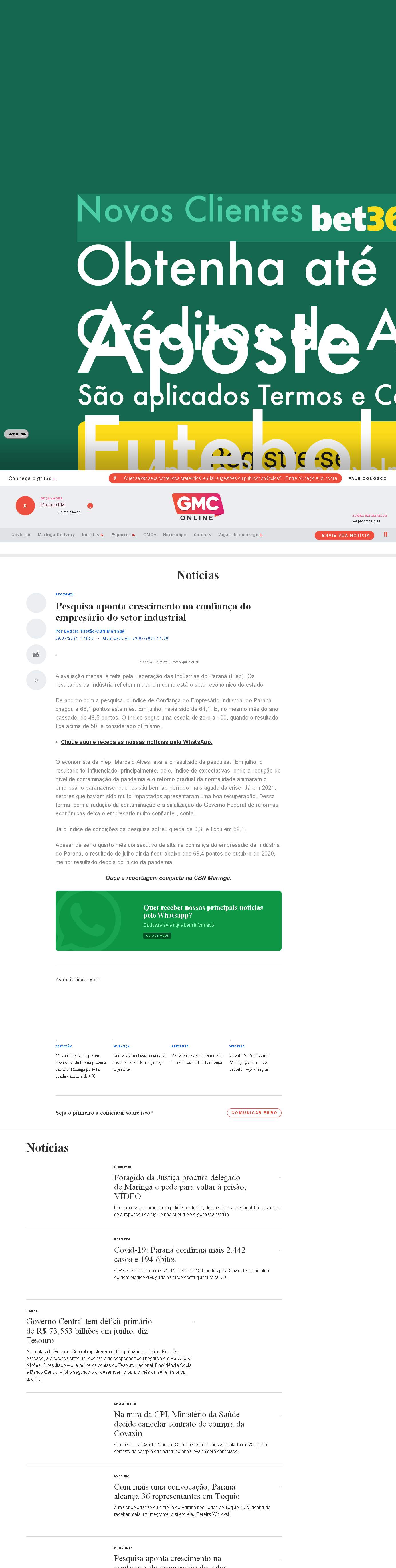Open the Fale Conosco page
Screen dimensions: 396x1568
[367, 478]
